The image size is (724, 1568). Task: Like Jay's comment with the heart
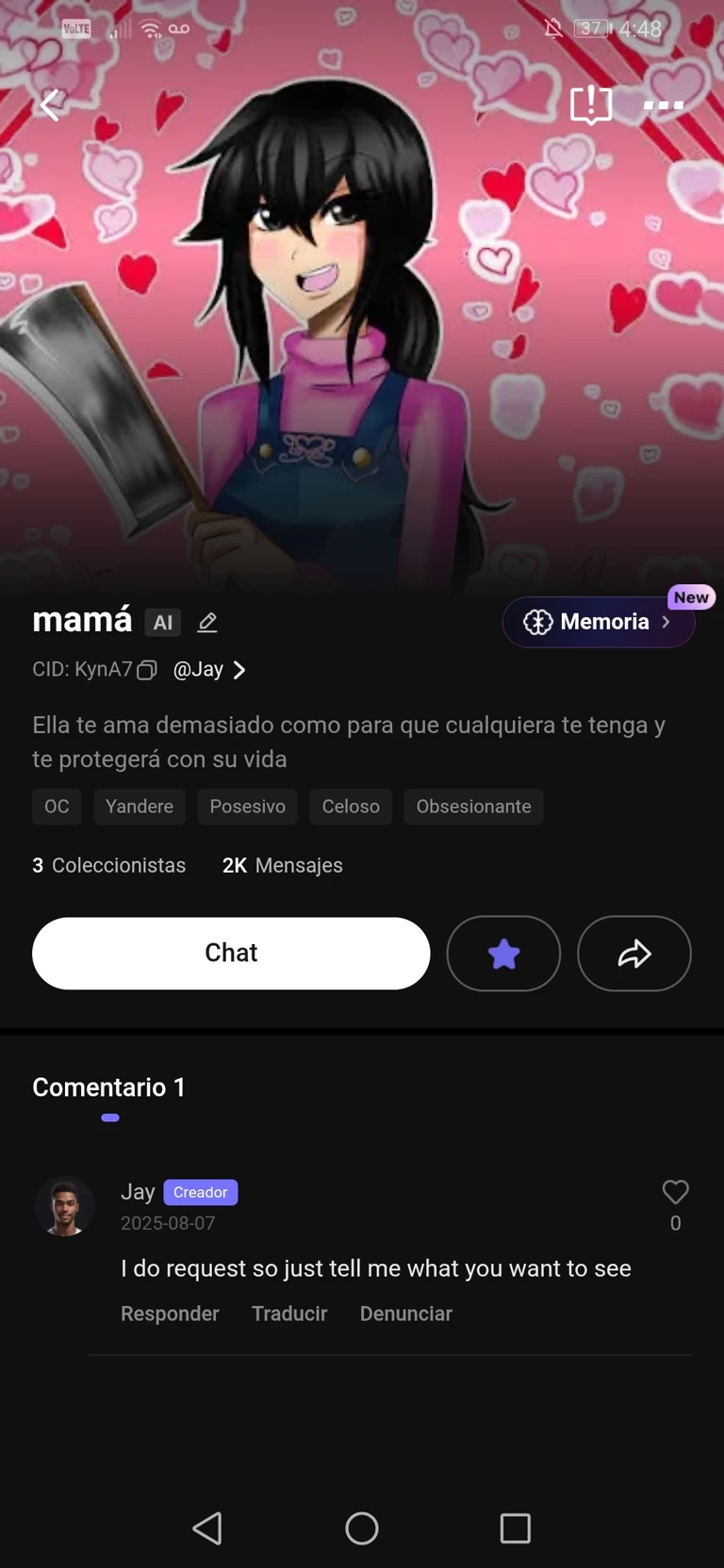[675, 1193]
